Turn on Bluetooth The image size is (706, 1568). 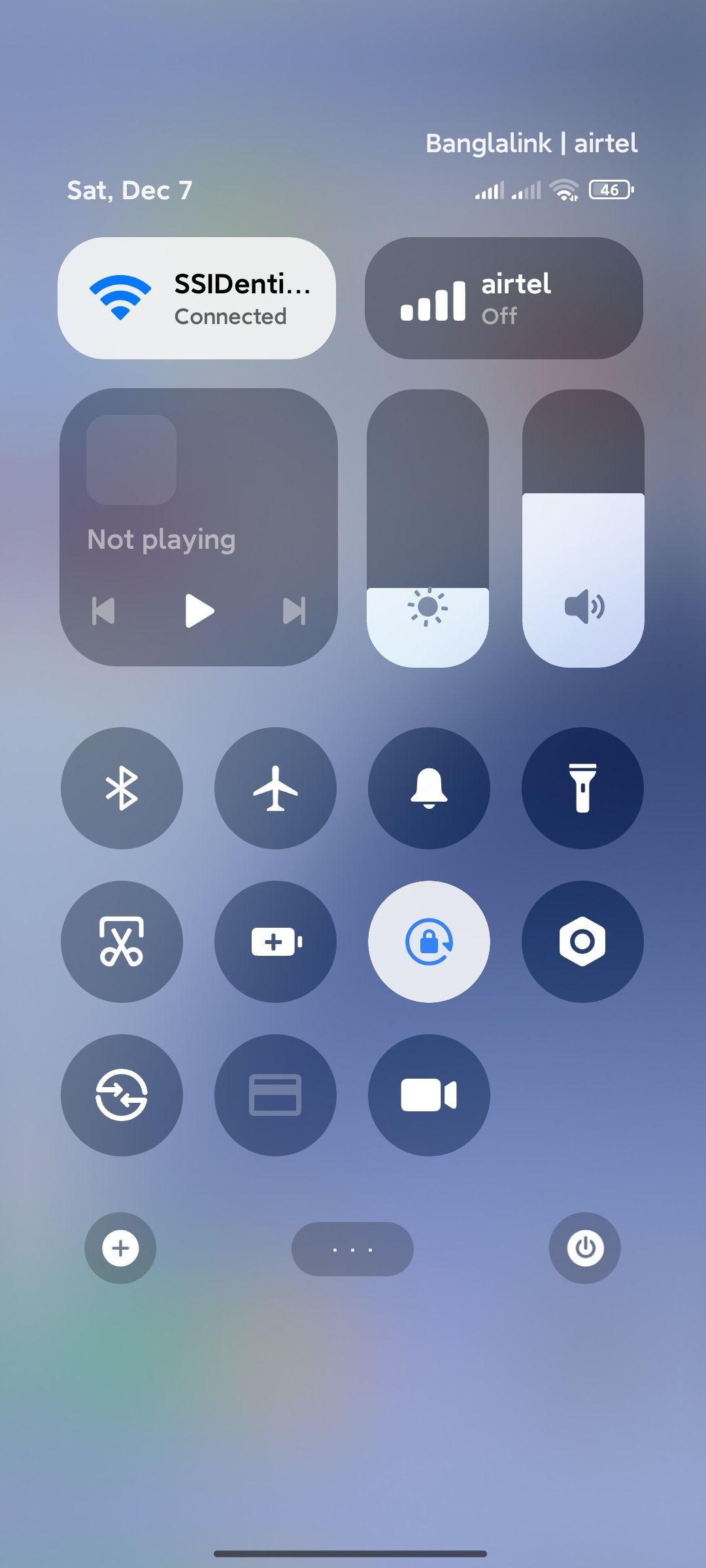(122, 788)
